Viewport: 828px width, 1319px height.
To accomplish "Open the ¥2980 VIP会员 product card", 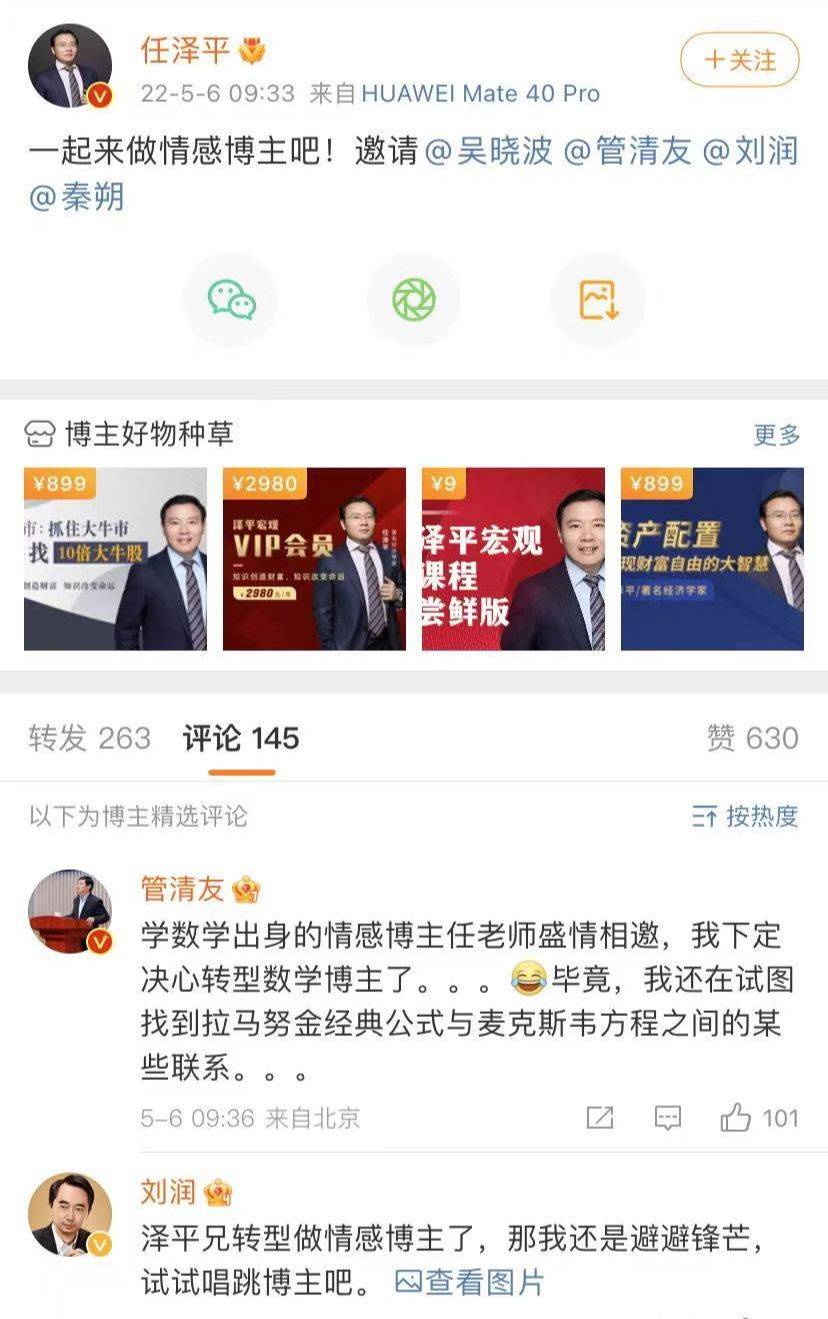I will (314, 559).
